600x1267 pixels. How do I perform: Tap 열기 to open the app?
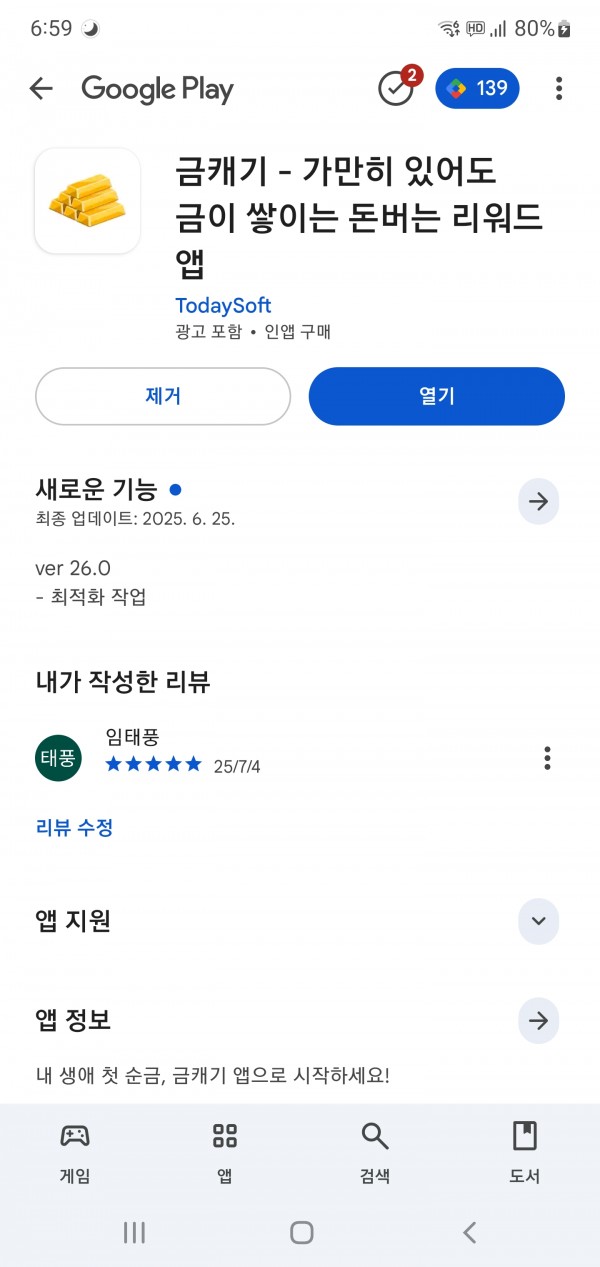click(x=437, y=396)
